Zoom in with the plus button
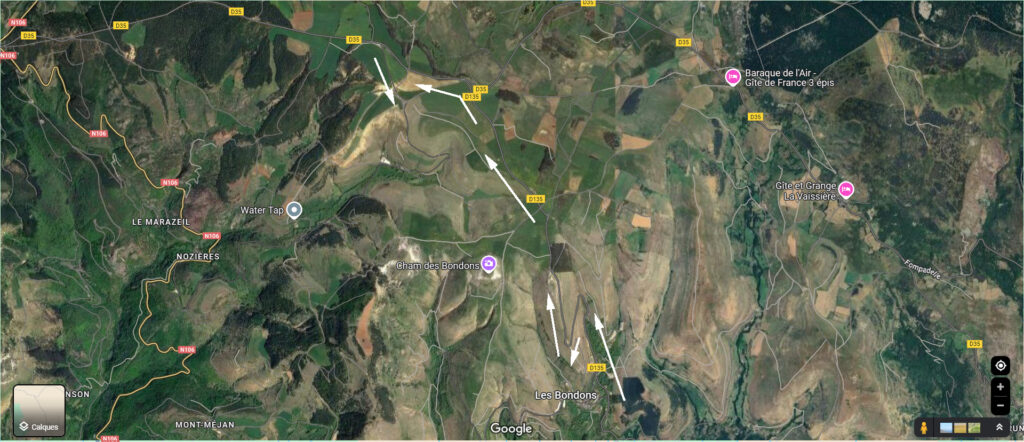Screen dimensions: 1024x442 pyautogui.click(x=1000, y=387)
